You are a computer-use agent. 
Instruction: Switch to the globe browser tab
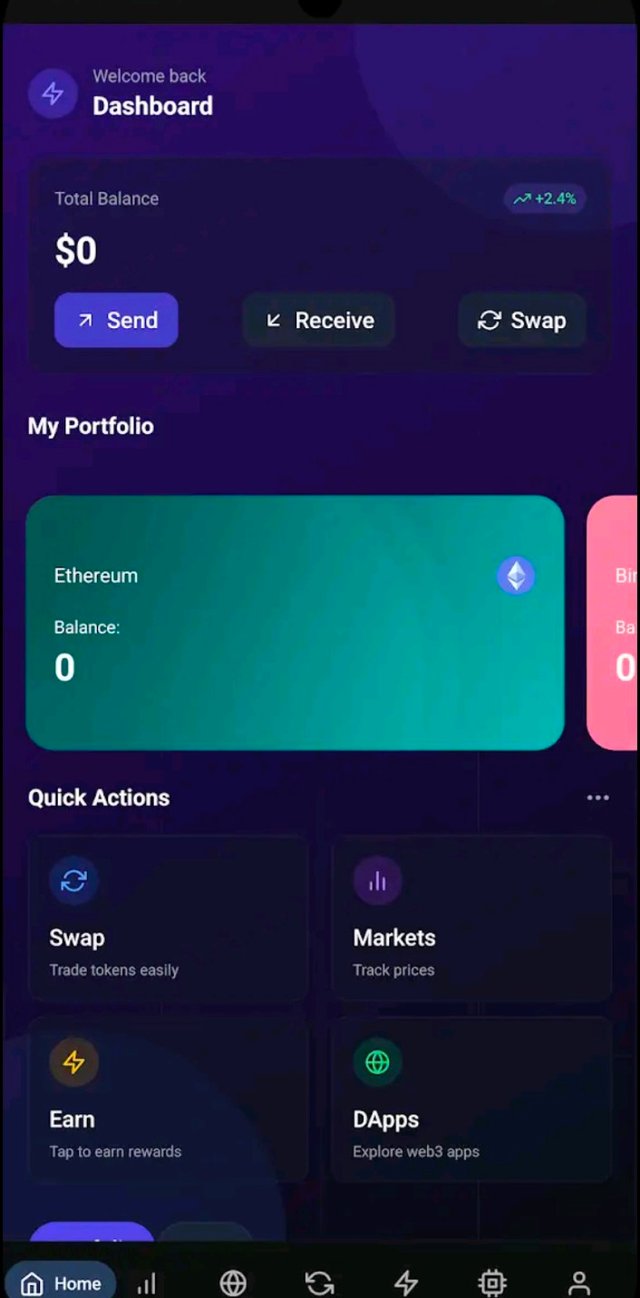233,1283
